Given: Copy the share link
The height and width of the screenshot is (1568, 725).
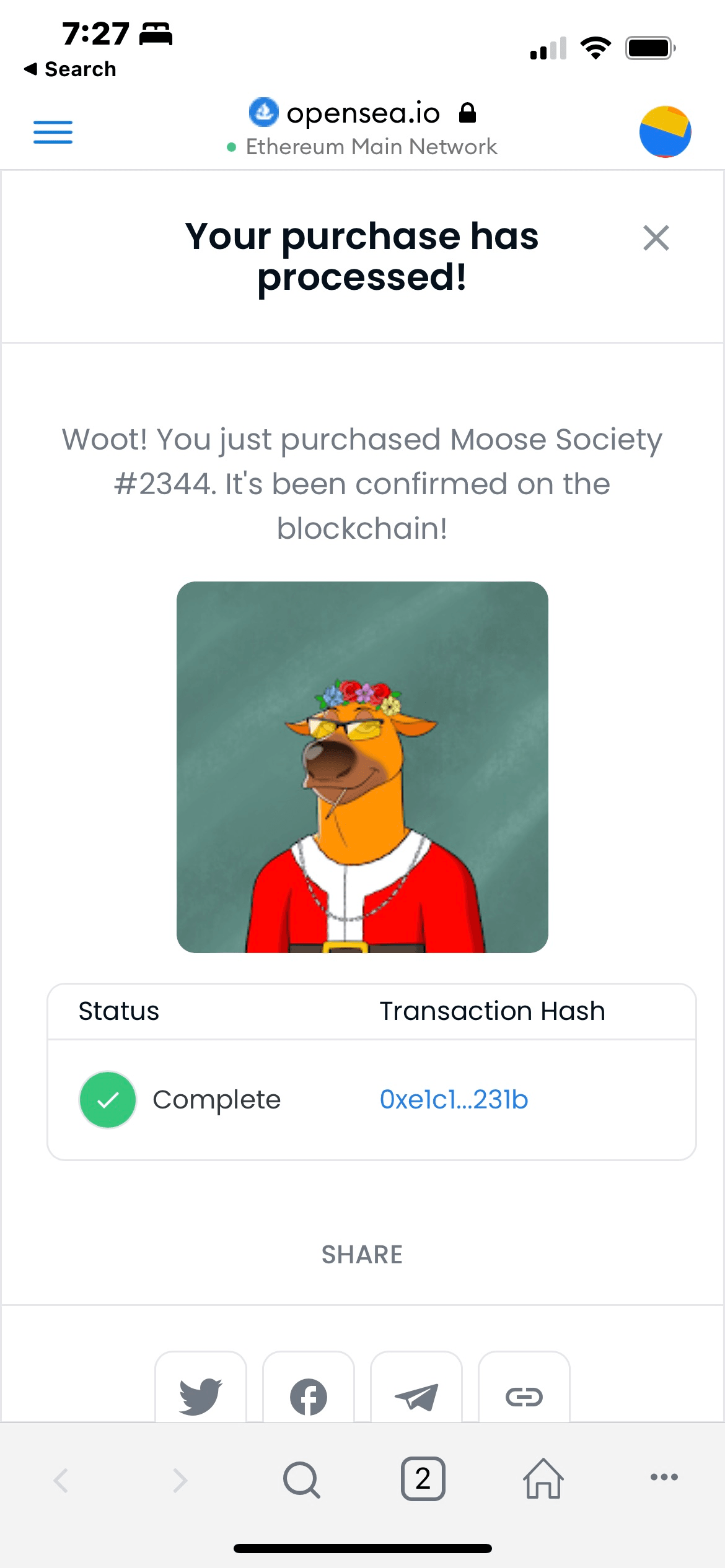Looking at the screenshot, I should pos(524,1396).
